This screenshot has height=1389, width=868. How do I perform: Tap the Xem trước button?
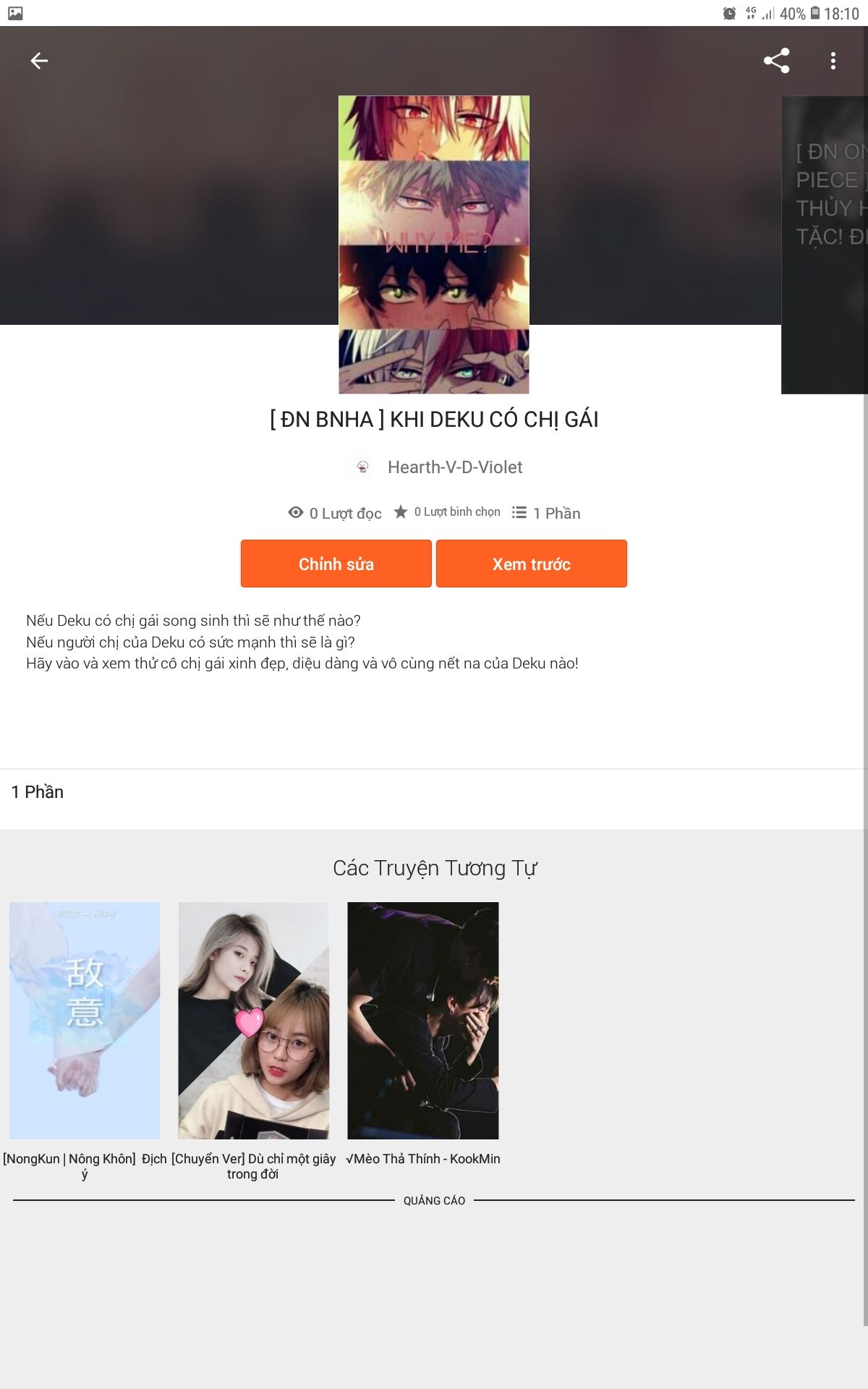(532, 564)
